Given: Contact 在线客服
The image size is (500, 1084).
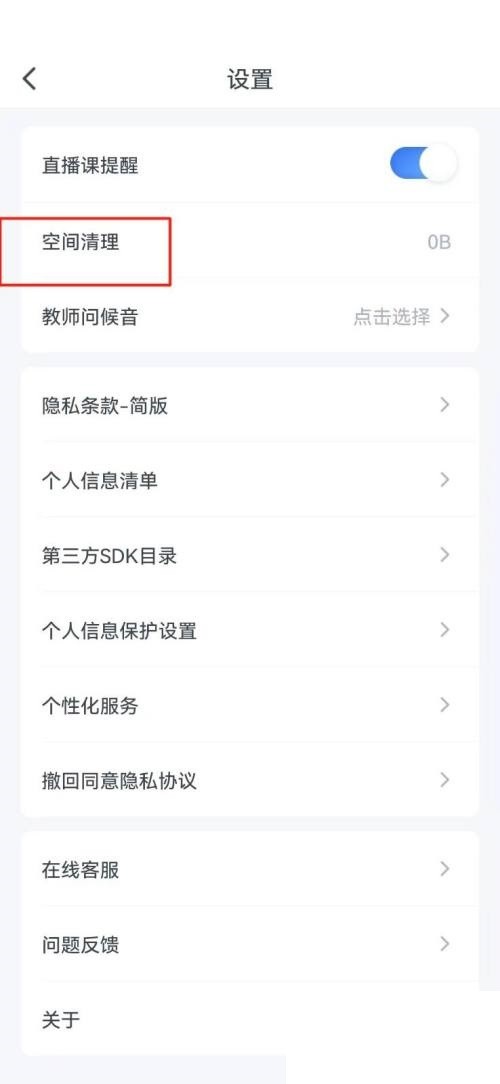Looking at the screenshot, I should (250, 869).
